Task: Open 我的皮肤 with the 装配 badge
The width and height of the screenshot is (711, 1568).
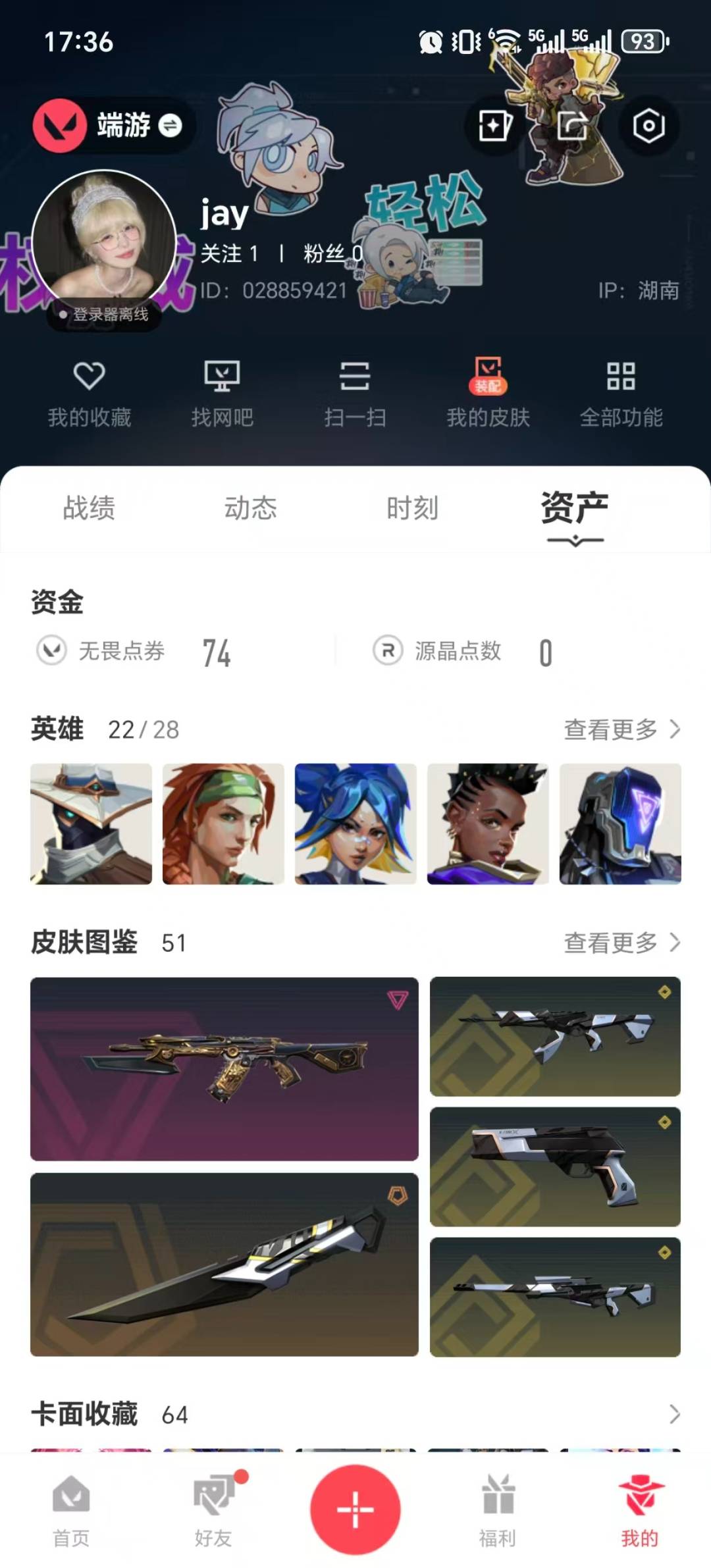Action: [x=487, y=393]
